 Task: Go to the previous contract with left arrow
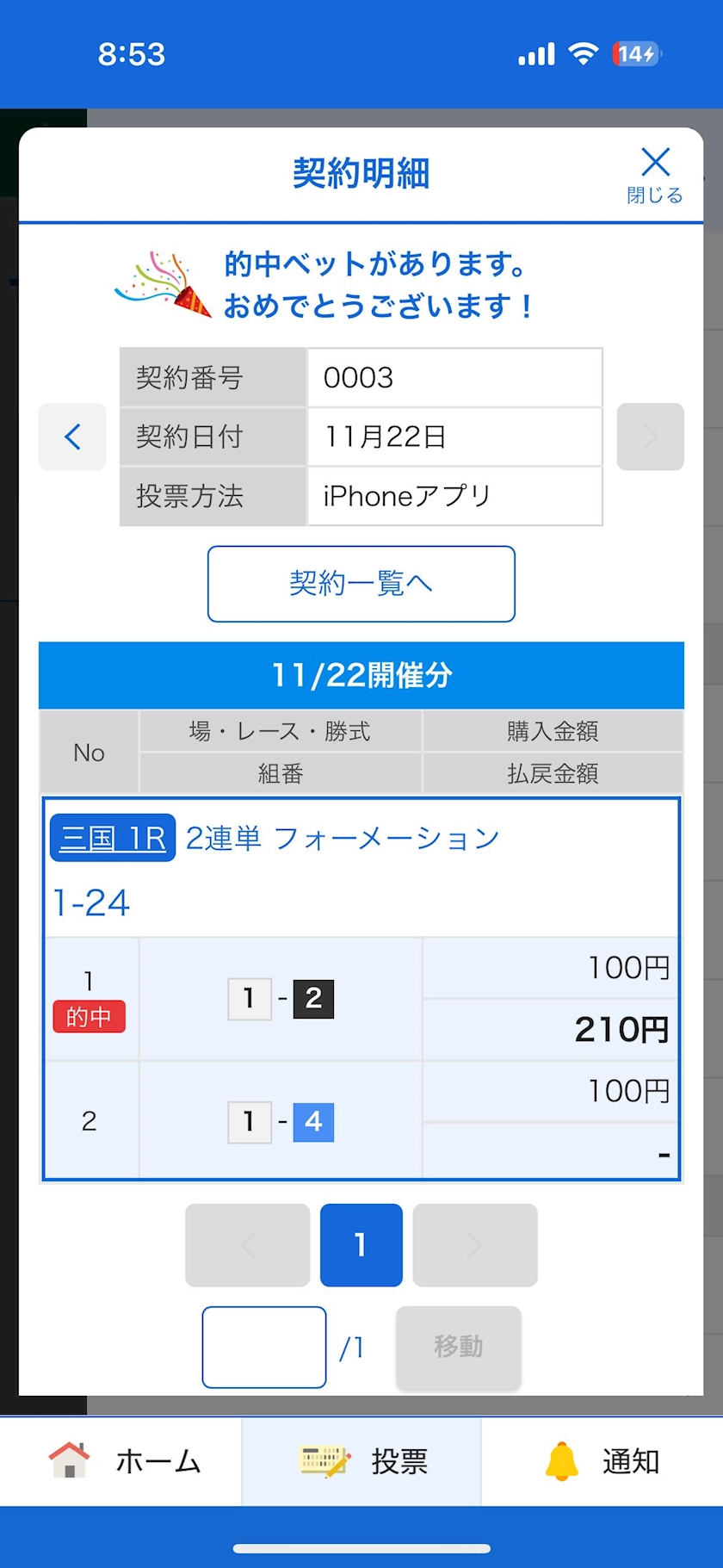pyautogui.click(x=72, y=437)
